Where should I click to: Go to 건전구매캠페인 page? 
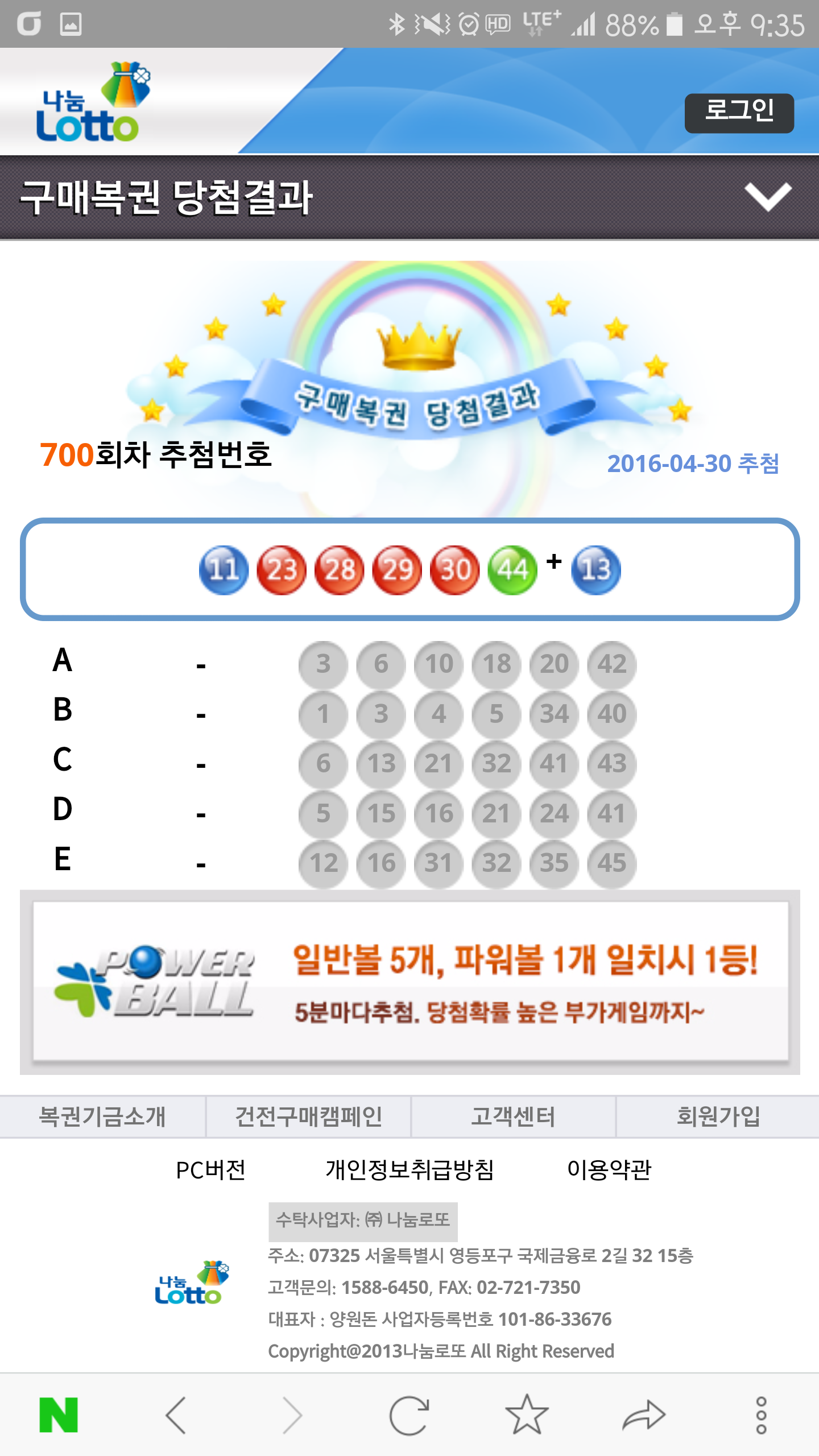tap(308, 1116)
